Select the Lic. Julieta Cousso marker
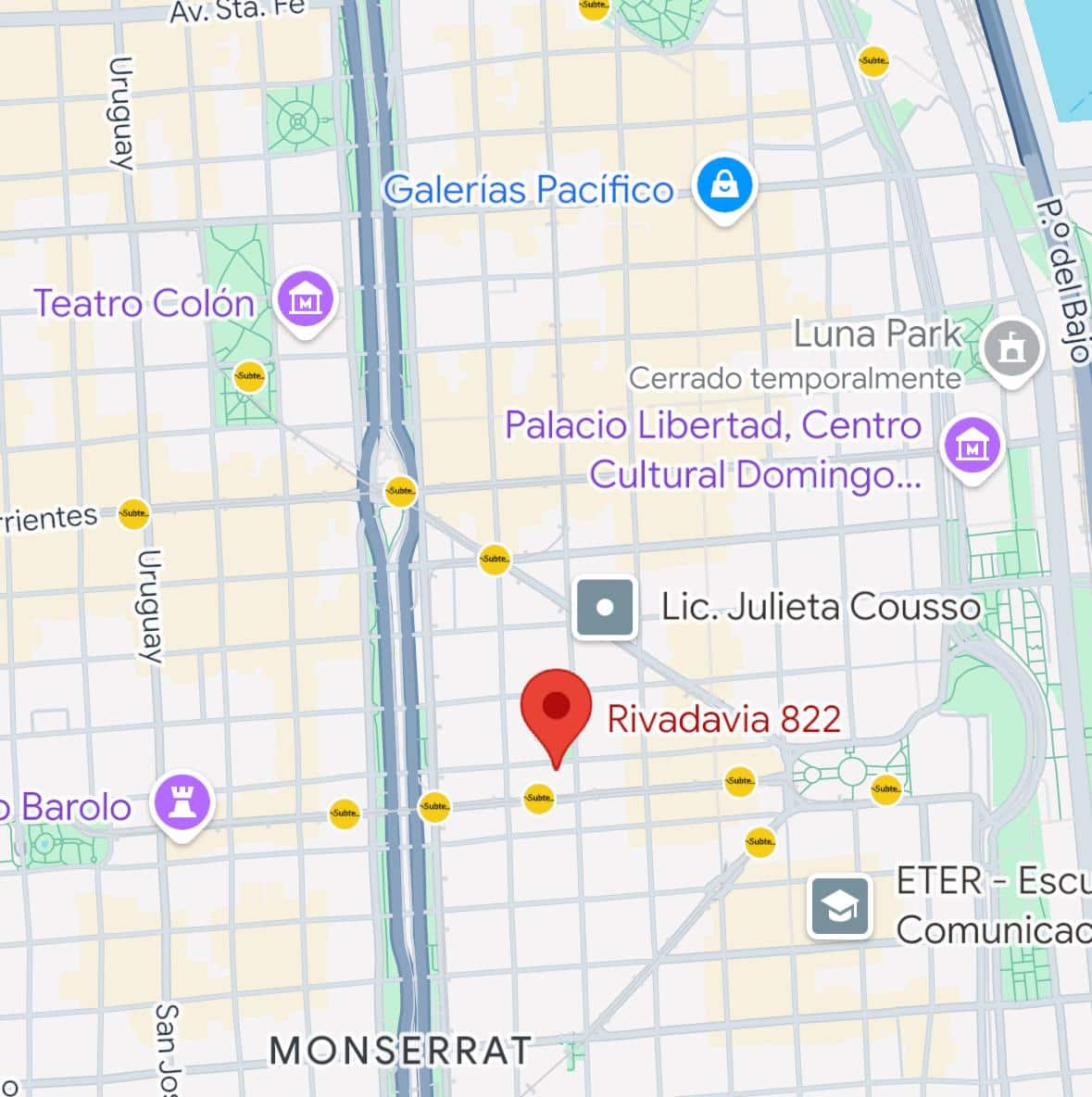This screenshot has height=1097, width=1092. pos(605,608)
